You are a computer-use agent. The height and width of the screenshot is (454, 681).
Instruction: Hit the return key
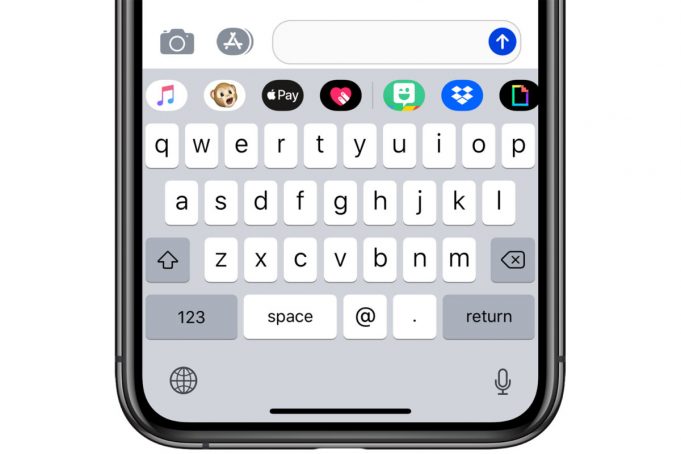[488, 317]
